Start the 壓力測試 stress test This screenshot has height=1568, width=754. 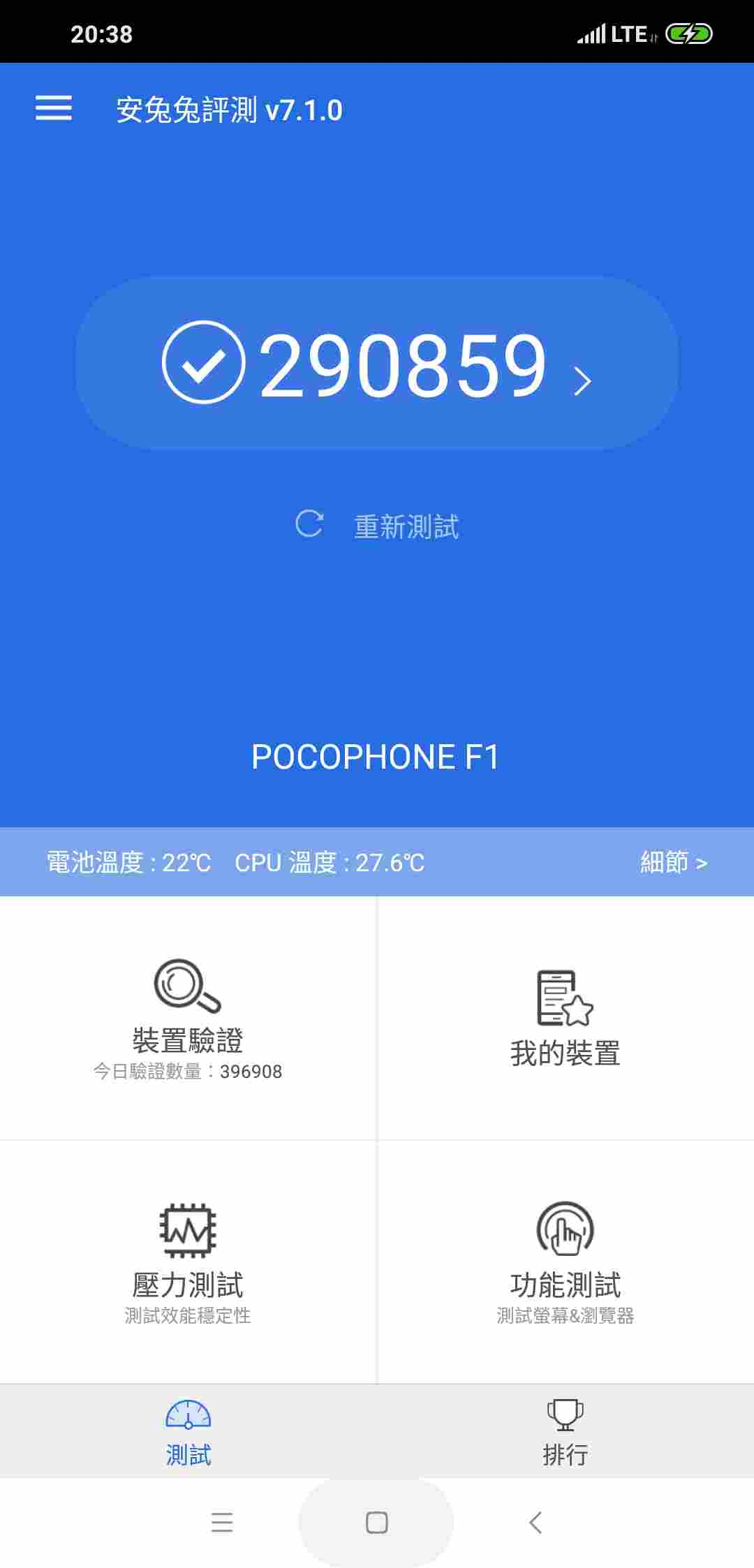[188, 1262]
